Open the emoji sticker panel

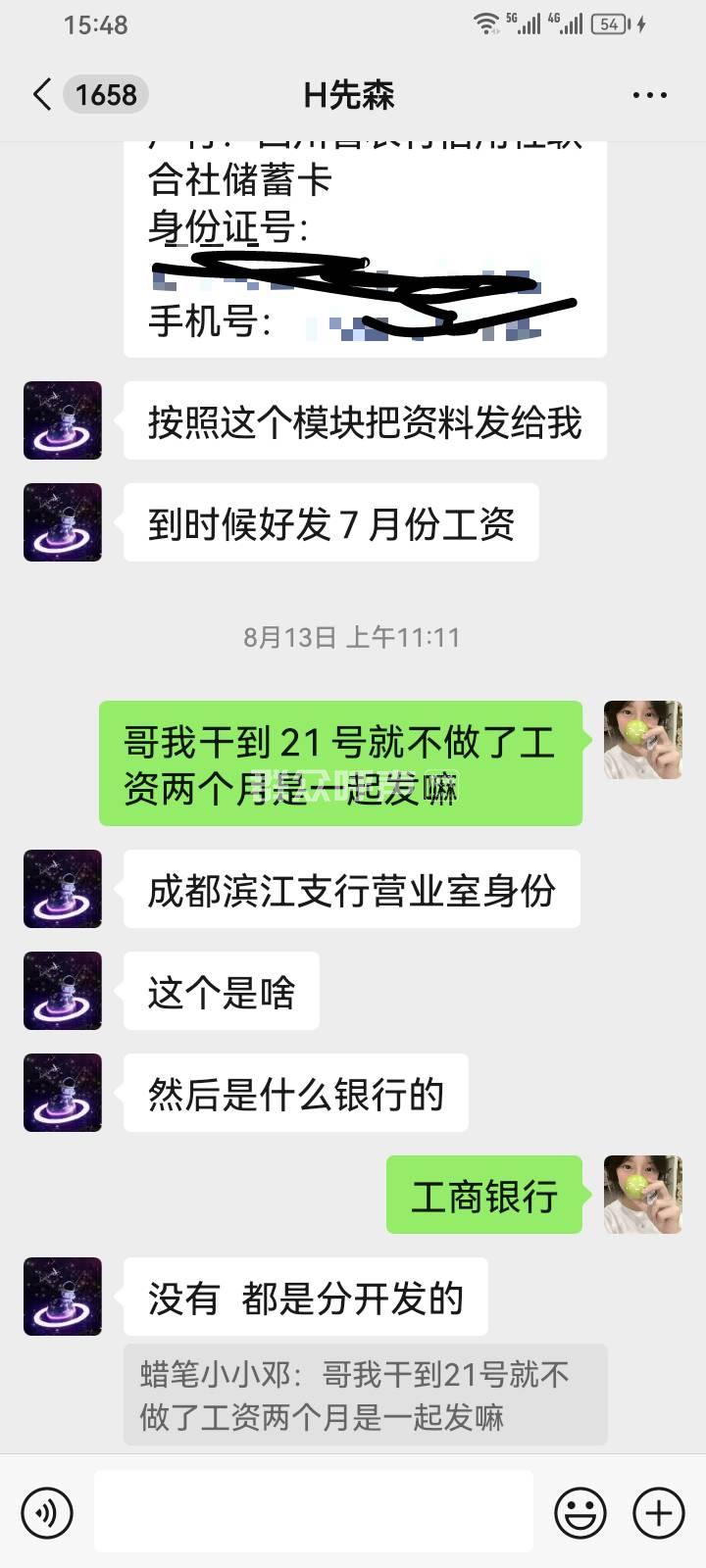pos(580,1512)
